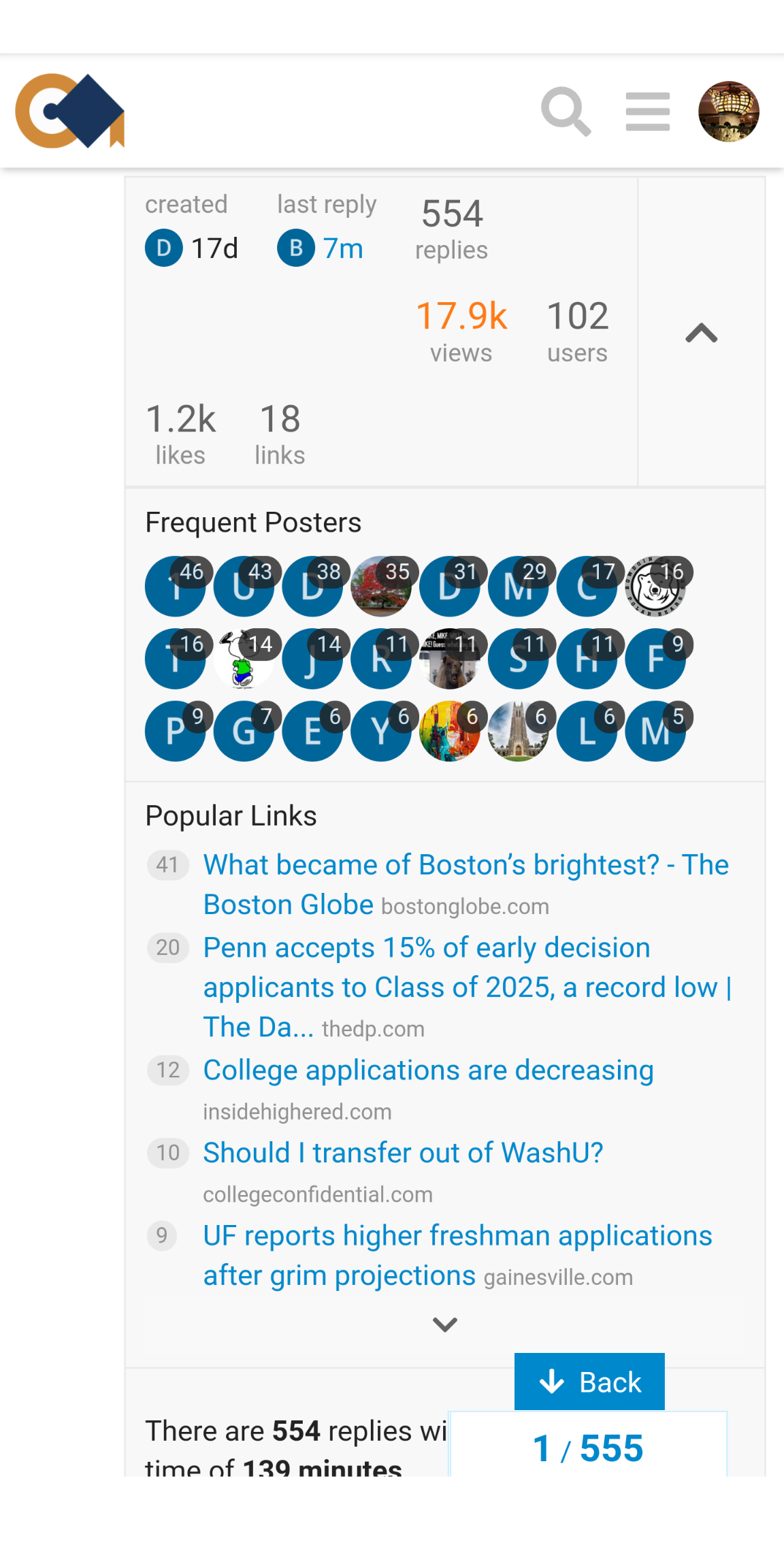Open 'Should I transfer out of WashU?' link

click(x=403, y=1153)
